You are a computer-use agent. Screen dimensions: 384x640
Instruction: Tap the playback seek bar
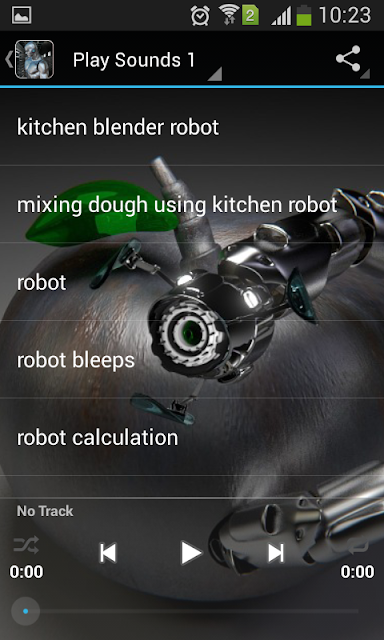tap(192, 611)
